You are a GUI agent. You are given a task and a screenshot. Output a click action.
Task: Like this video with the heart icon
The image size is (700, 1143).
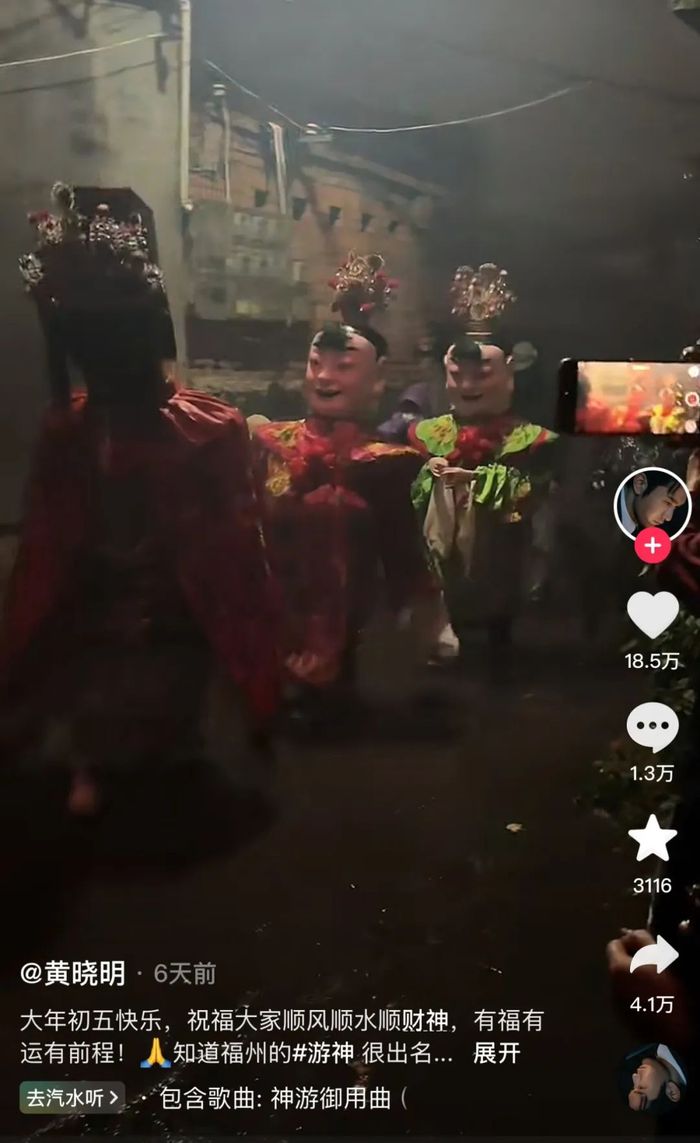(652, 614)
